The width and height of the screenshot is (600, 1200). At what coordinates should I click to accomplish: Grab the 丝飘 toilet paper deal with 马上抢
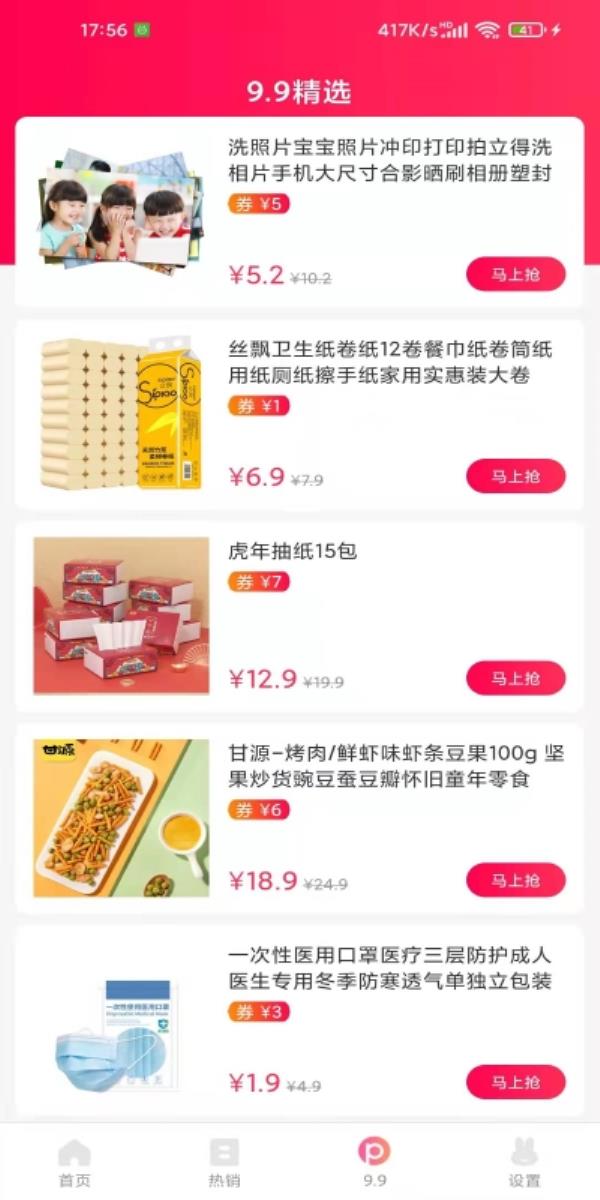pos(515,476)
